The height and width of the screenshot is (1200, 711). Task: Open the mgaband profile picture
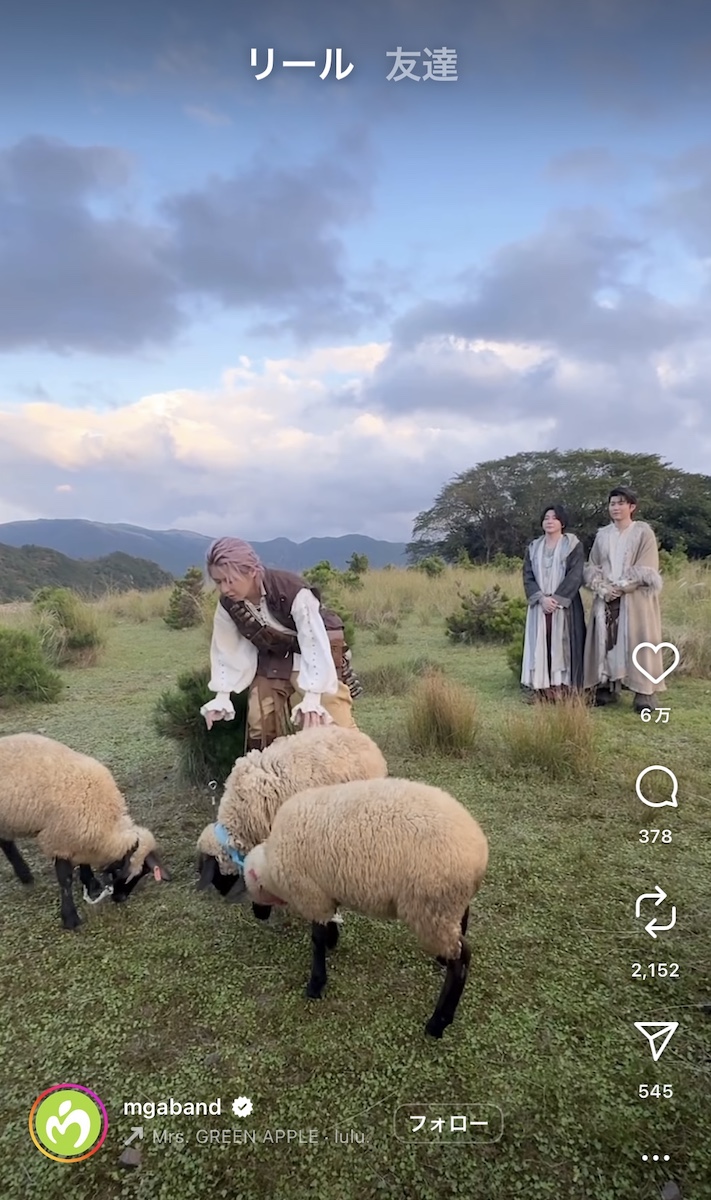68,1123
